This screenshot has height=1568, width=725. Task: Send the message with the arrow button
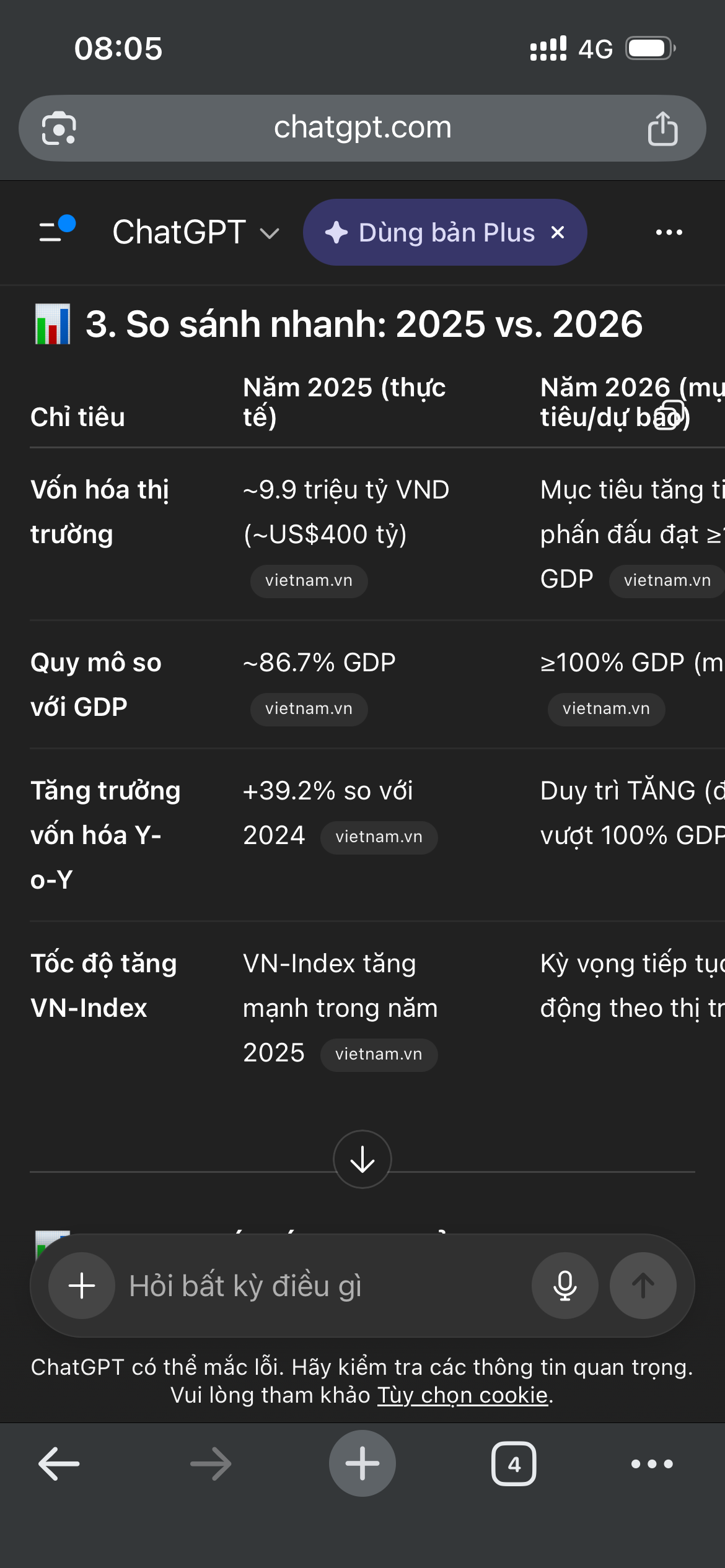(643, 1286)
